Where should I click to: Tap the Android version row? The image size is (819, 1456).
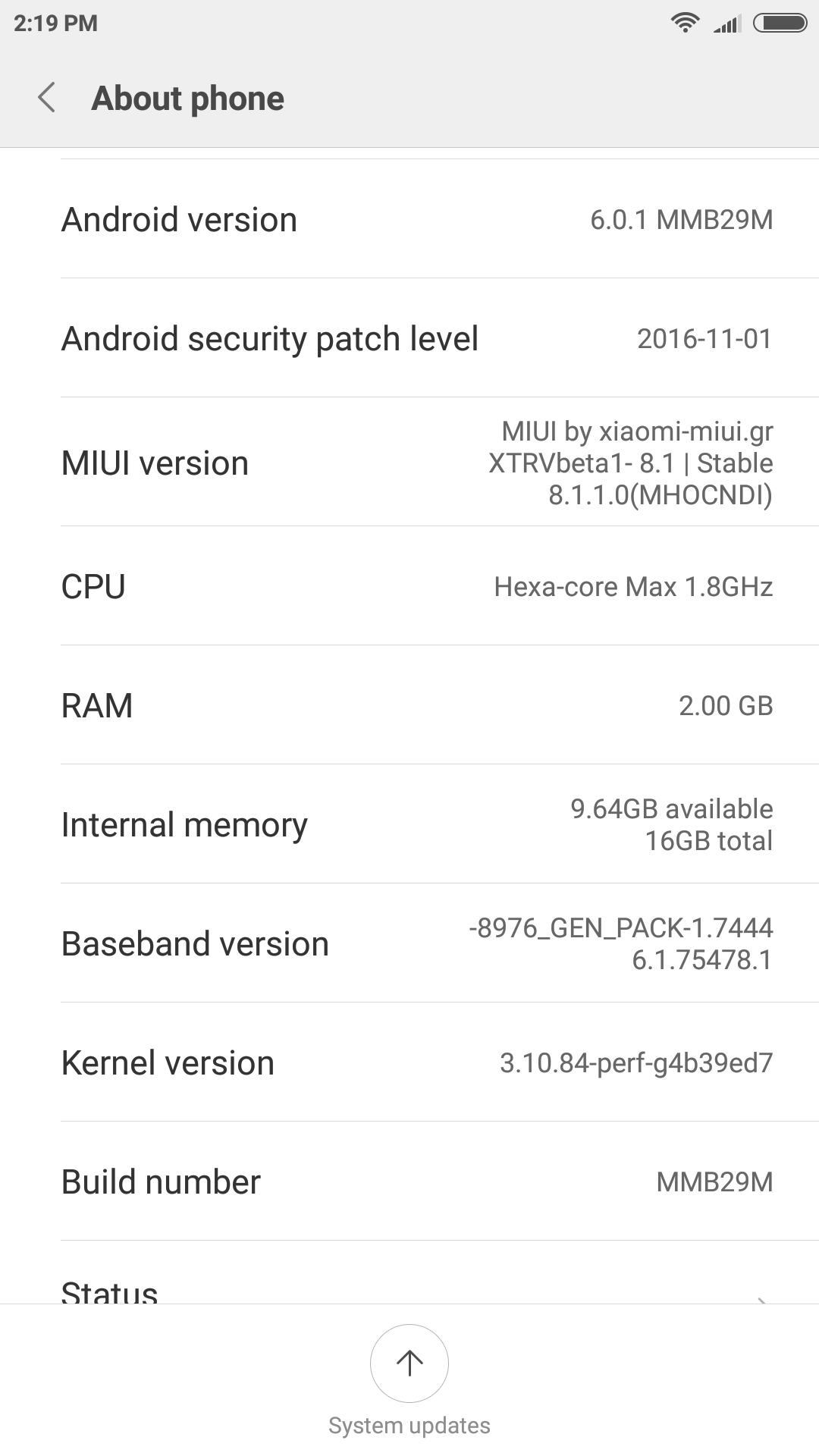409,219
